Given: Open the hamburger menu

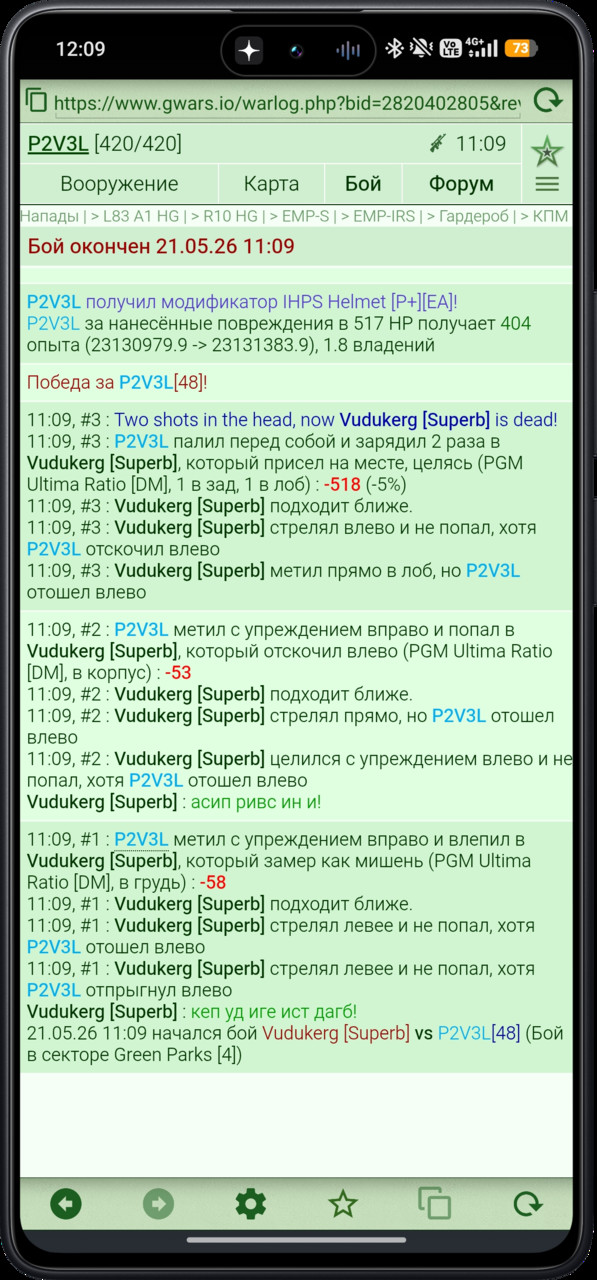Looking at the screenshot, I should pos(547,184).
